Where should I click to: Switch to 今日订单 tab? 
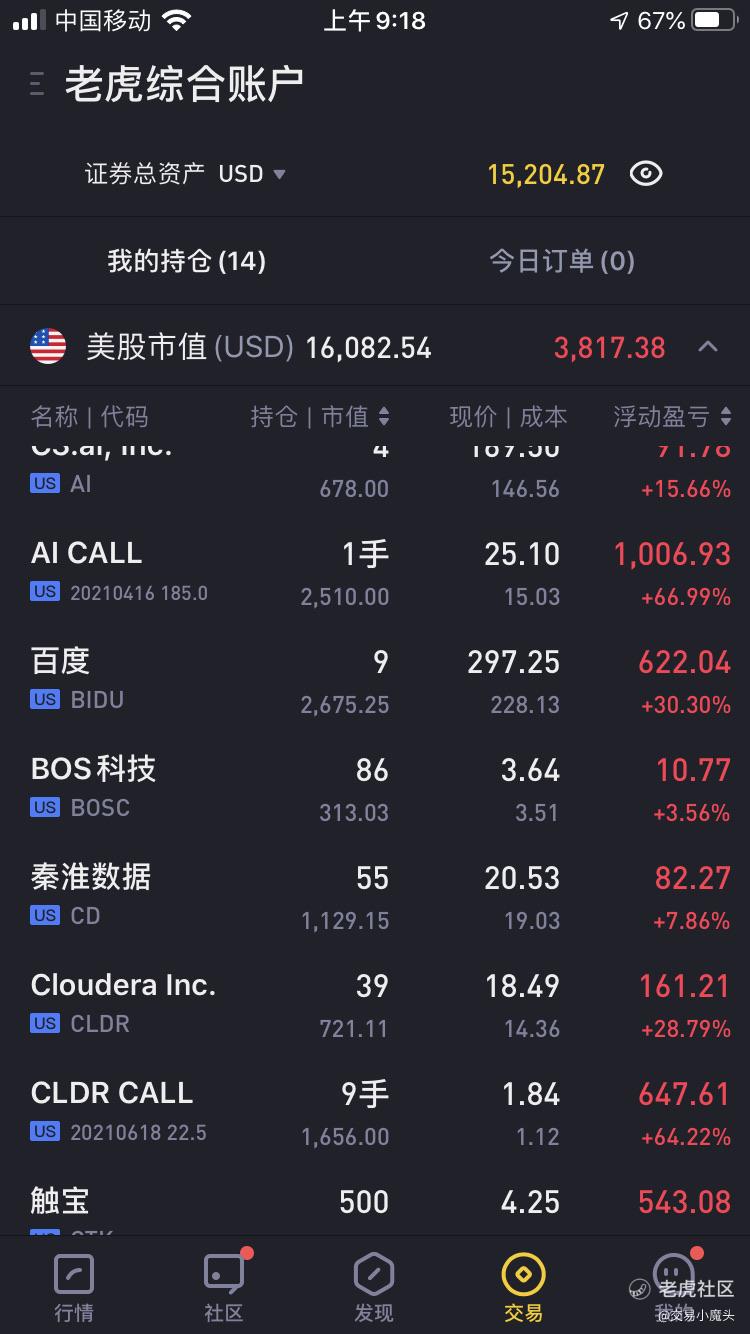[x=561, y=261]
